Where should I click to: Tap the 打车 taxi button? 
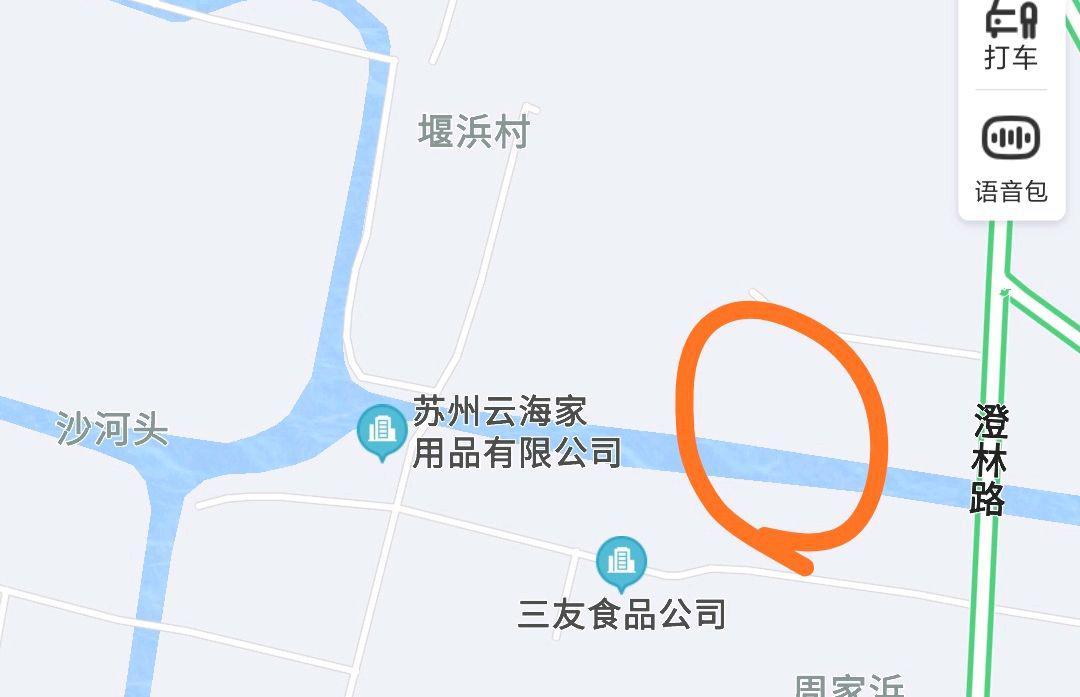(1011, 36)
